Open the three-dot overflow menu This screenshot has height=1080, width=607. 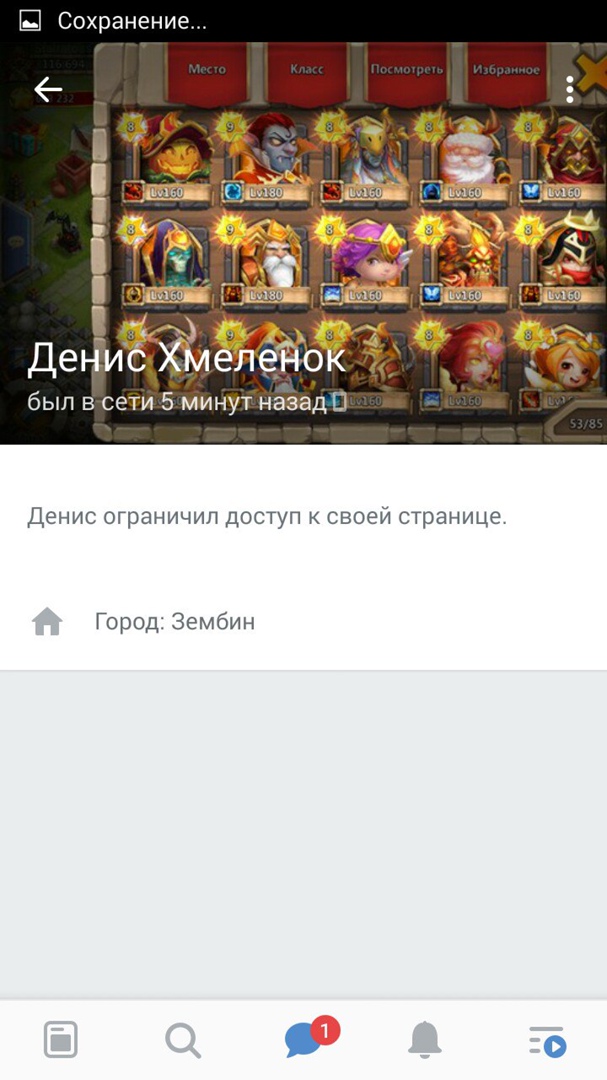pos(569,90)
